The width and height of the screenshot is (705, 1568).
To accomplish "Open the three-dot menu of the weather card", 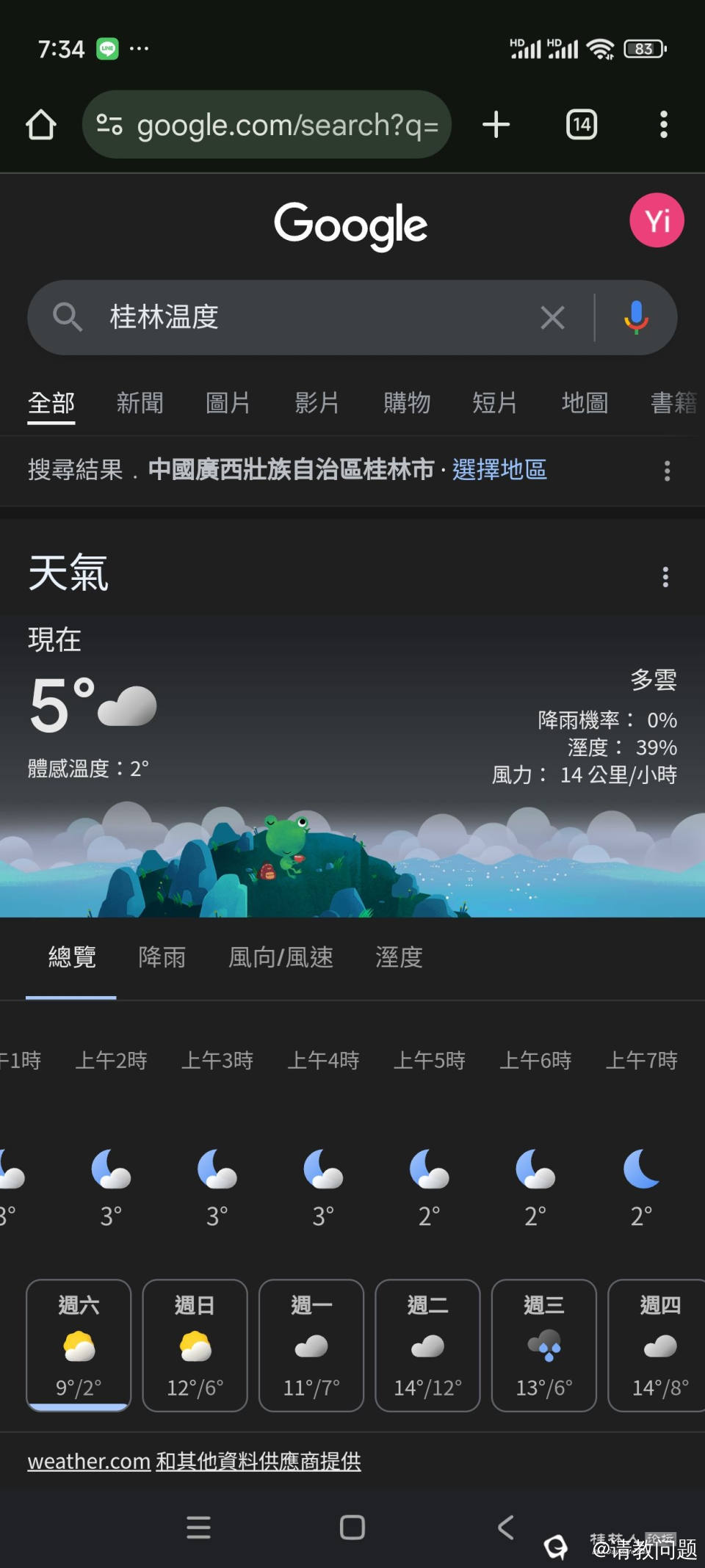I will [x=665, y=577].
